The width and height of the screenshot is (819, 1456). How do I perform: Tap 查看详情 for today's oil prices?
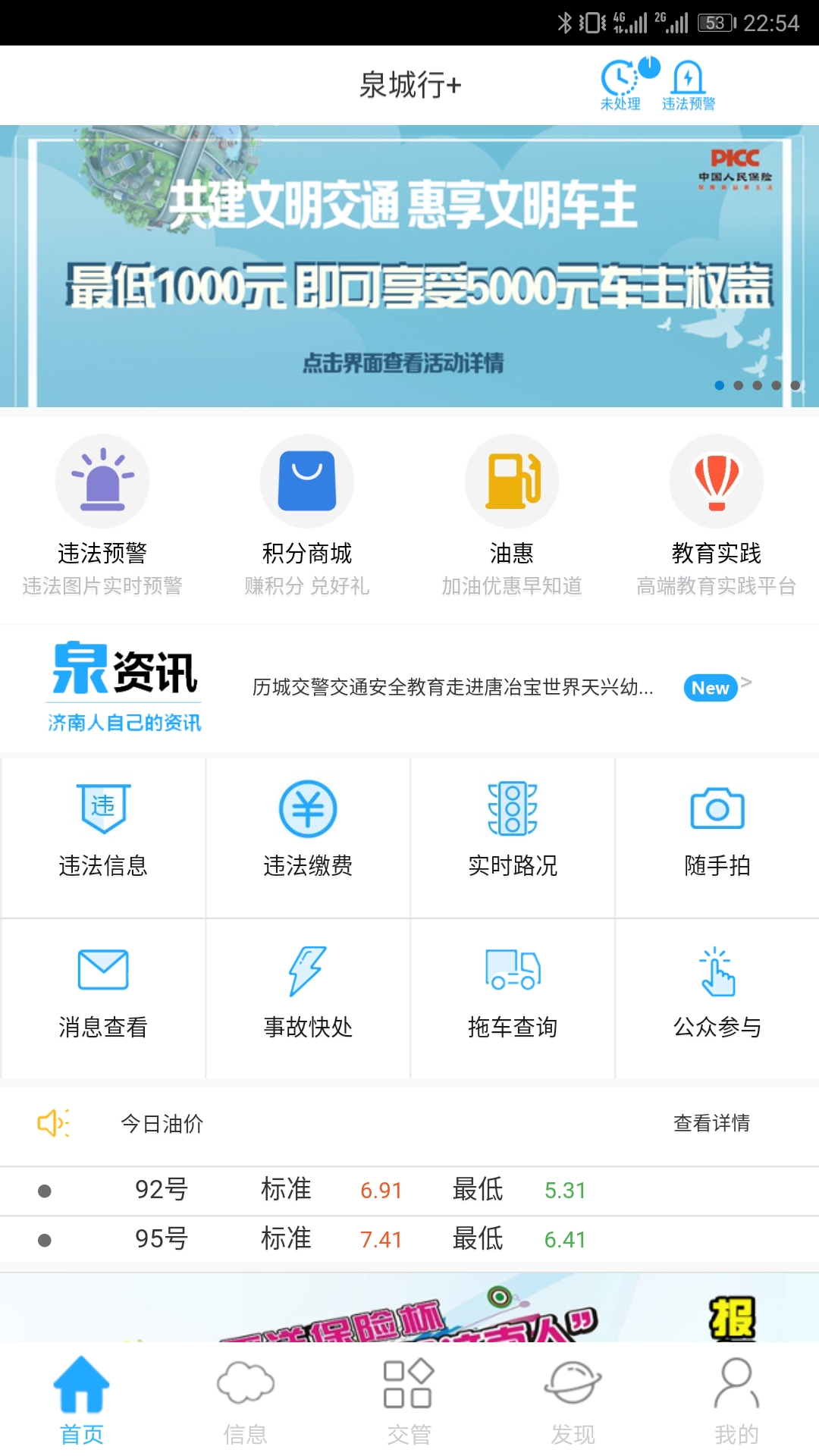click(711, 1123)
